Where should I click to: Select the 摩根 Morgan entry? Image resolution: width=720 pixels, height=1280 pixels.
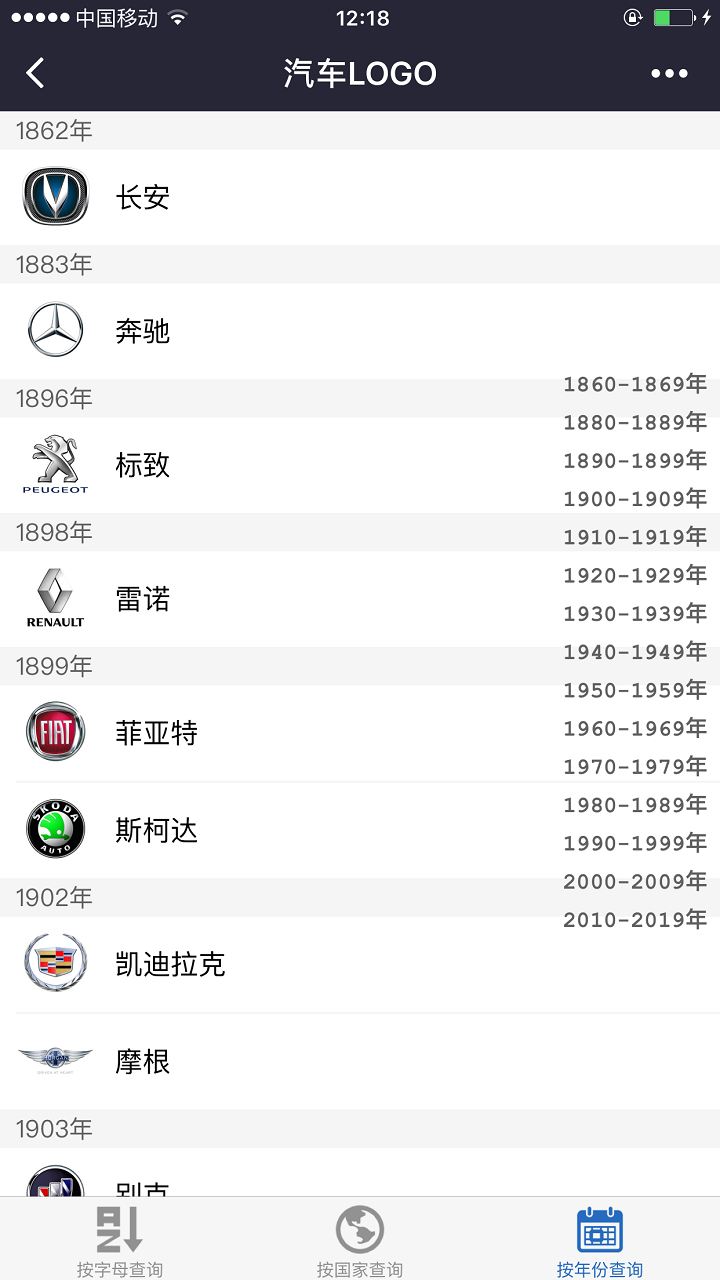360,1061
